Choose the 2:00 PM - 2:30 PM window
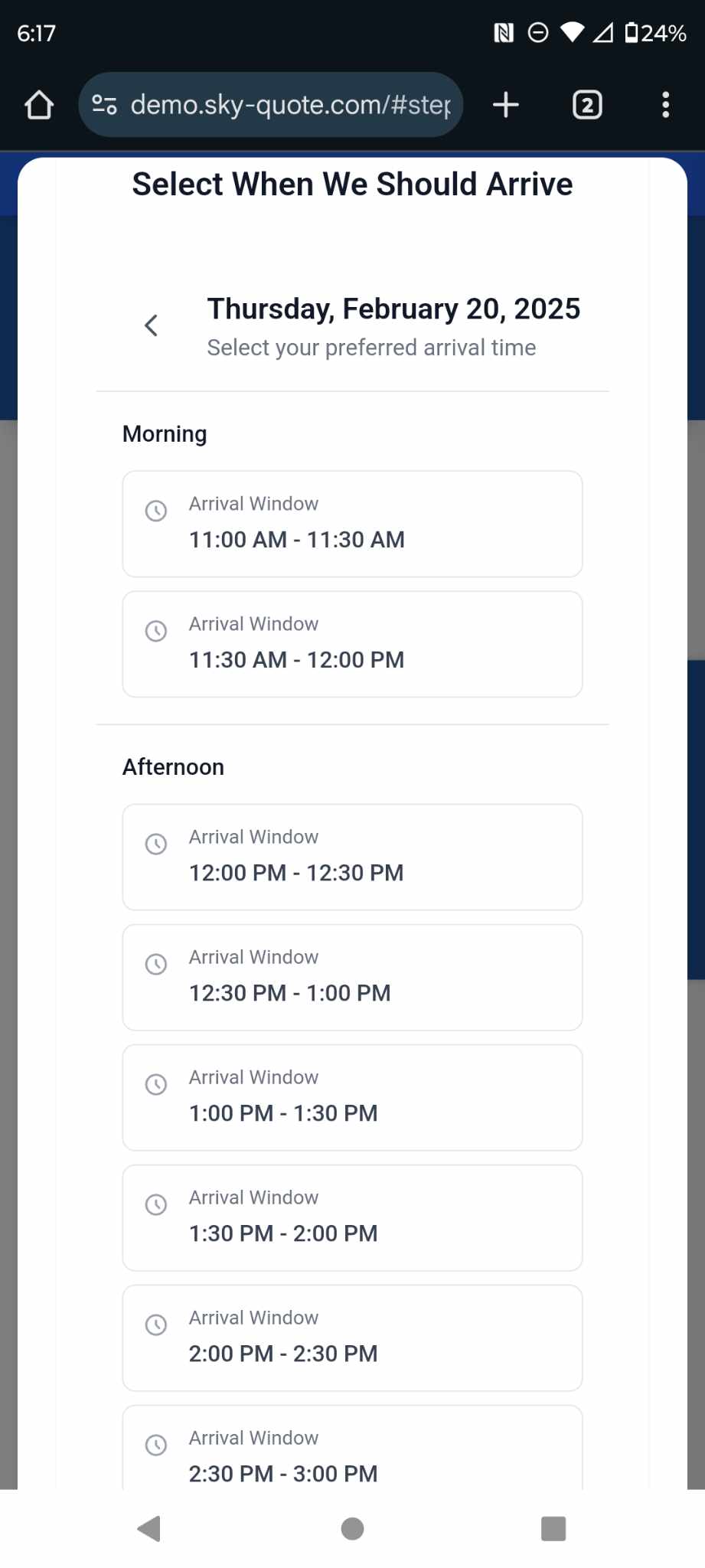 pyautogui.click(x=352, y=1338)
